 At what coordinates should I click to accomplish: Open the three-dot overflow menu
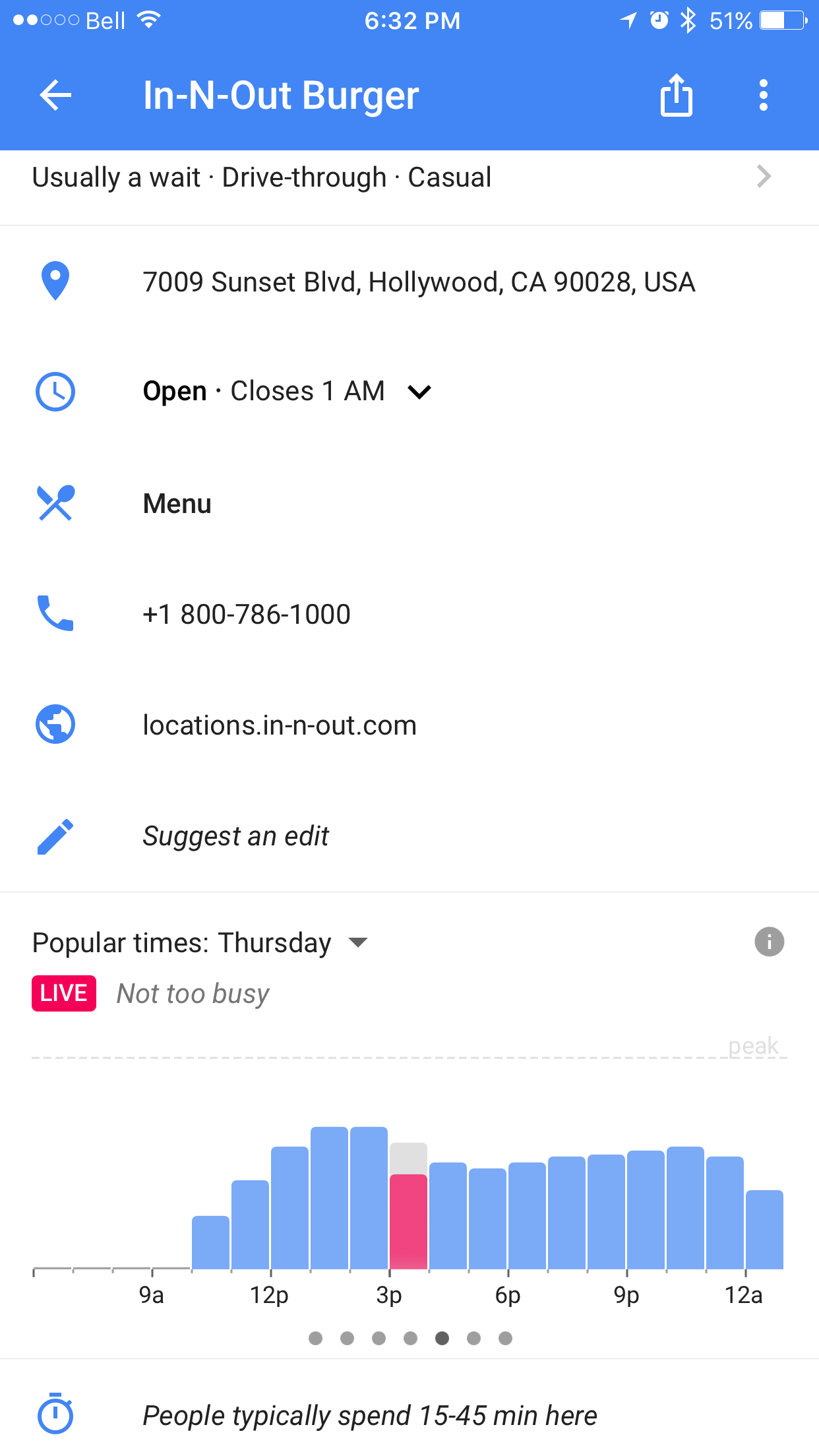(x=764, y=96)
